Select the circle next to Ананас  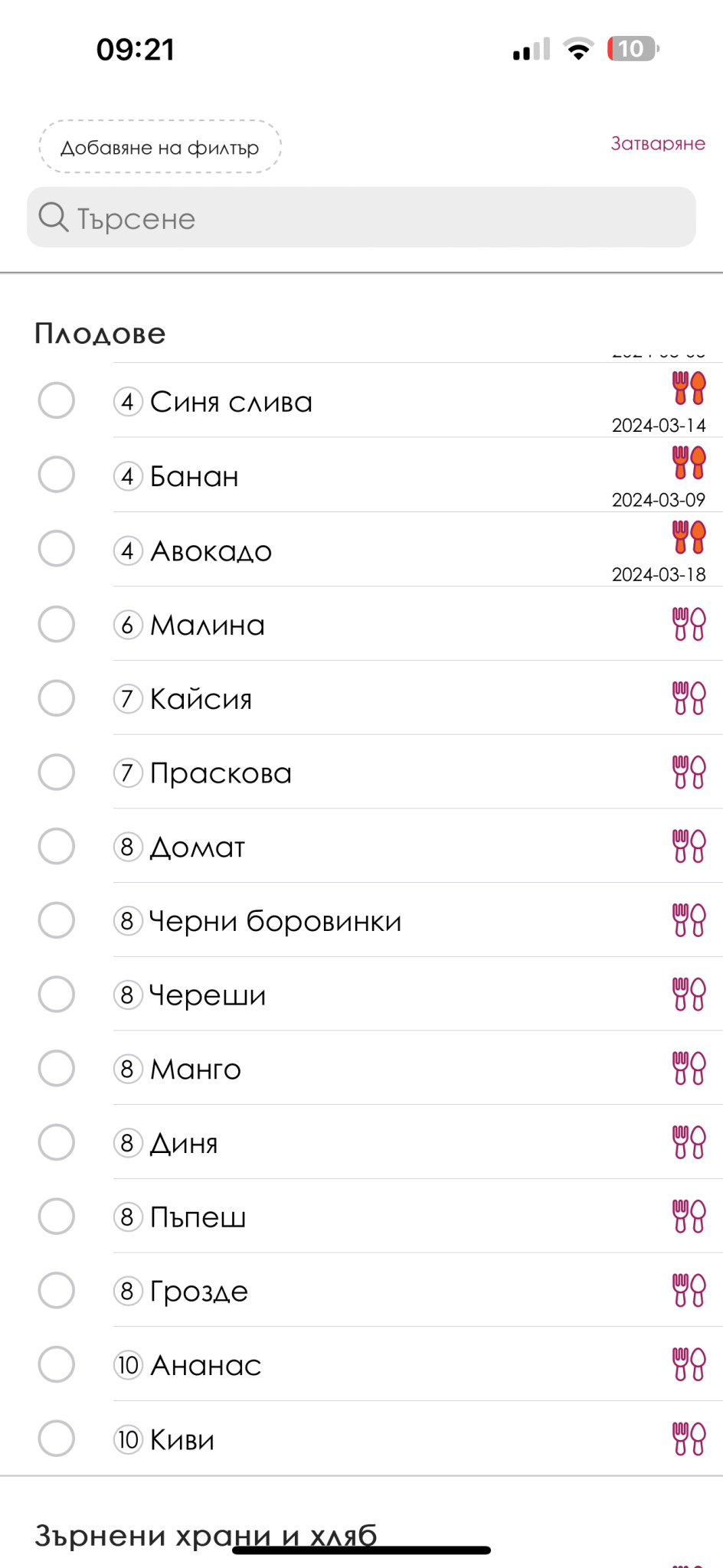click(x=57, y=1364)
